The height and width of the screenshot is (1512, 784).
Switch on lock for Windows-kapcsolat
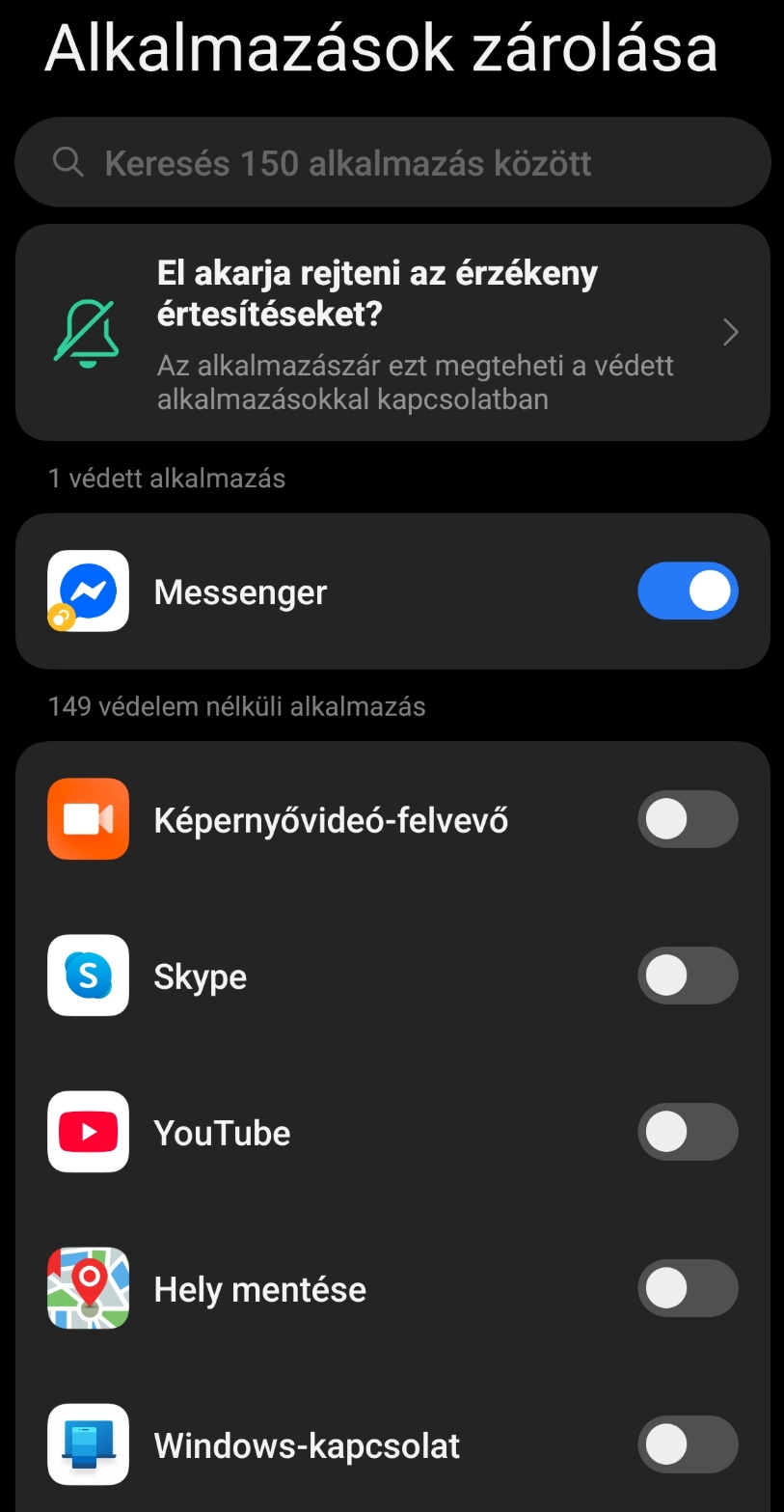pyautogui.click(x=687, y=1444)
